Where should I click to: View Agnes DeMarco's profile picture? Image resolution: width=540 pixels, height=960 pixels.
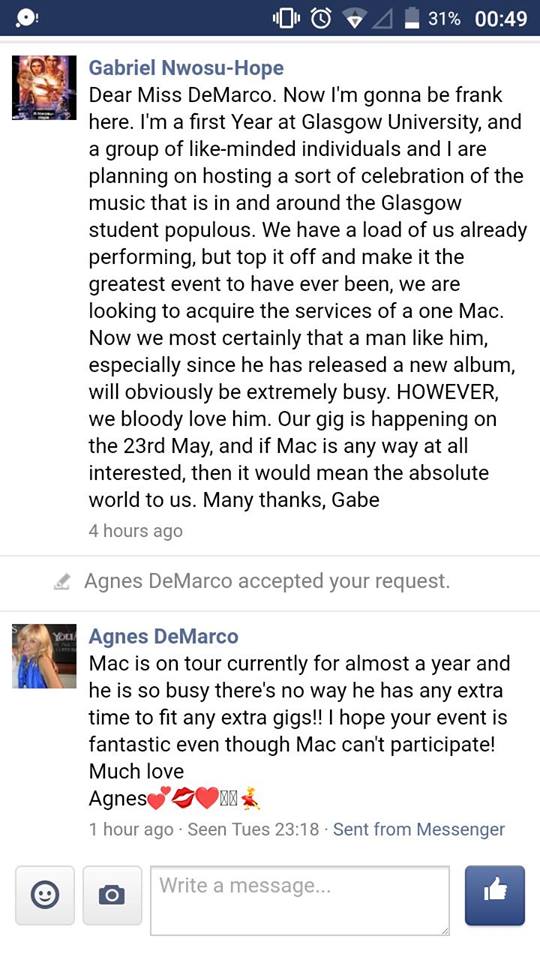[44, 656]
